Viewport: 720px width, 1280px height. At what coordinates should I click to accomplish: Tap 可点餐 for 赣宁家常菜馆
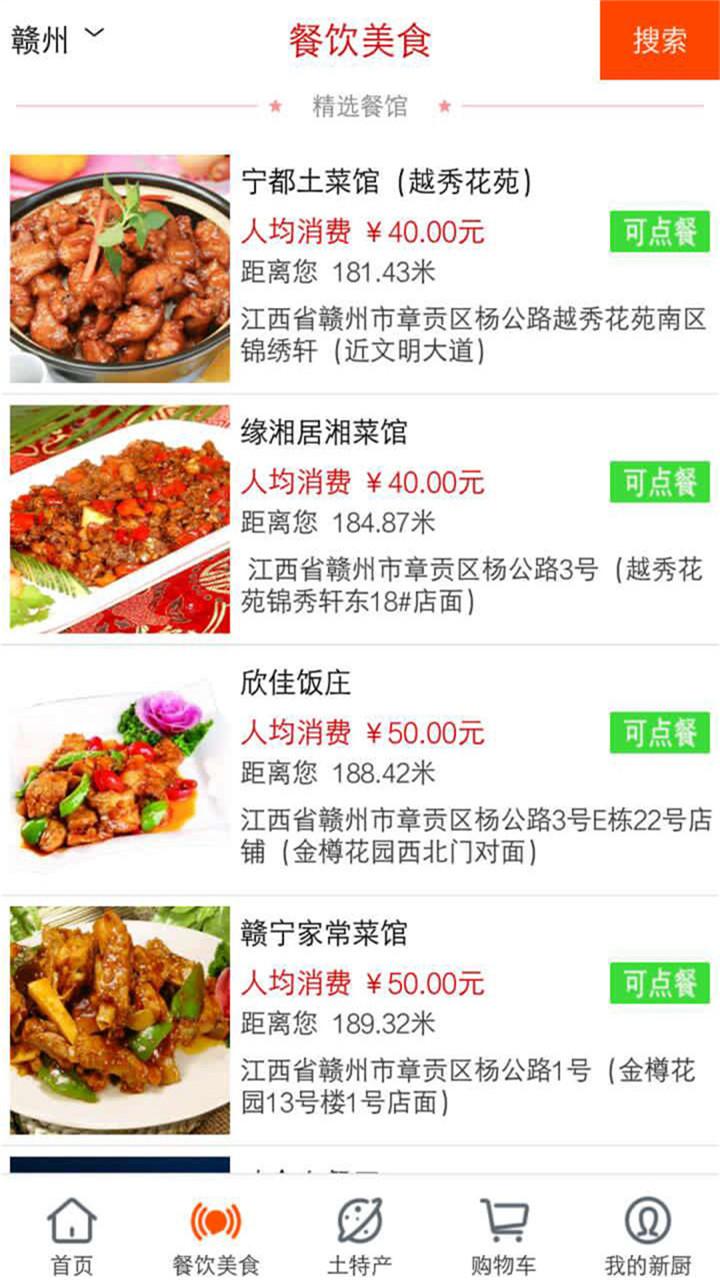[x=659, y=983]
